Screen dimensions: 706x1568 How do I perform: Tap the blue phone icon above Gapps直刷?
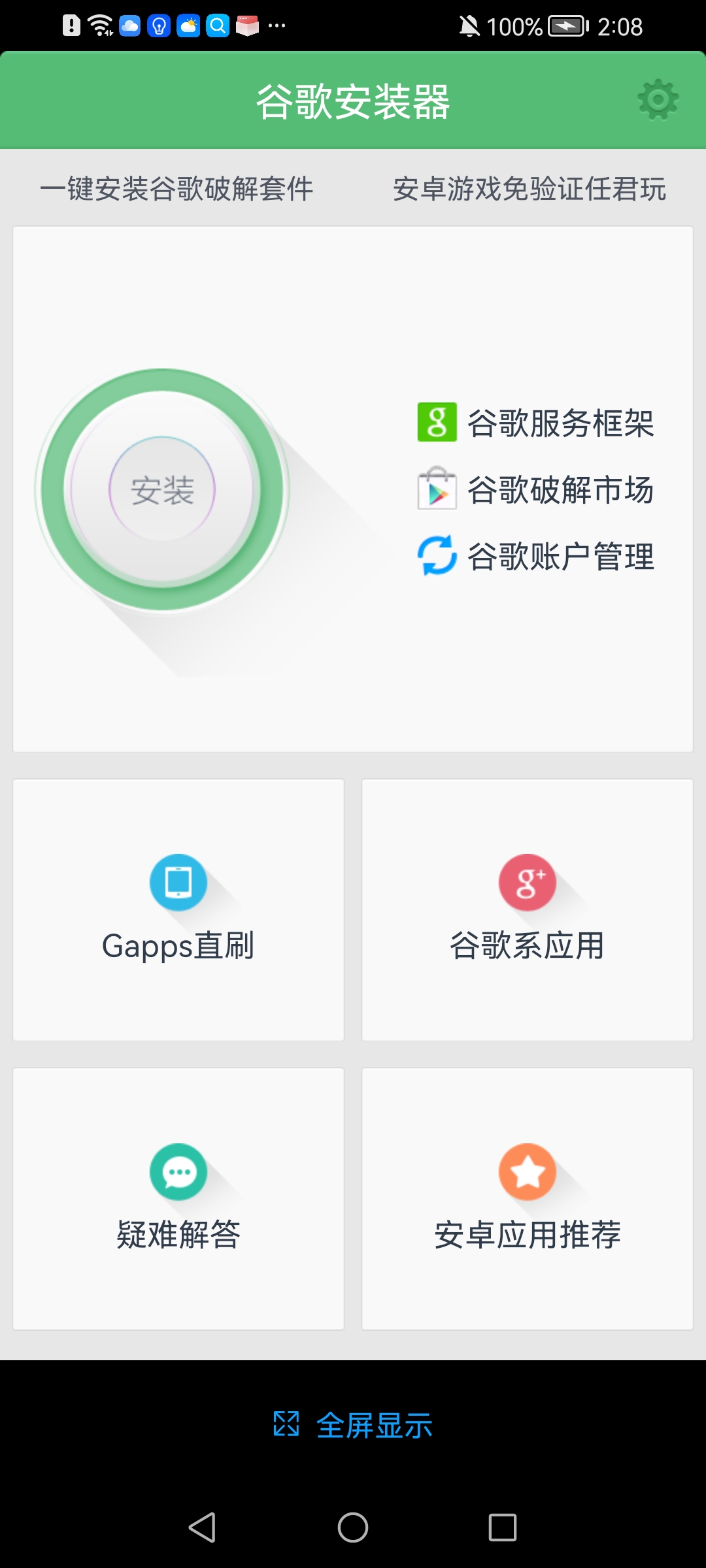coord(178,881)
